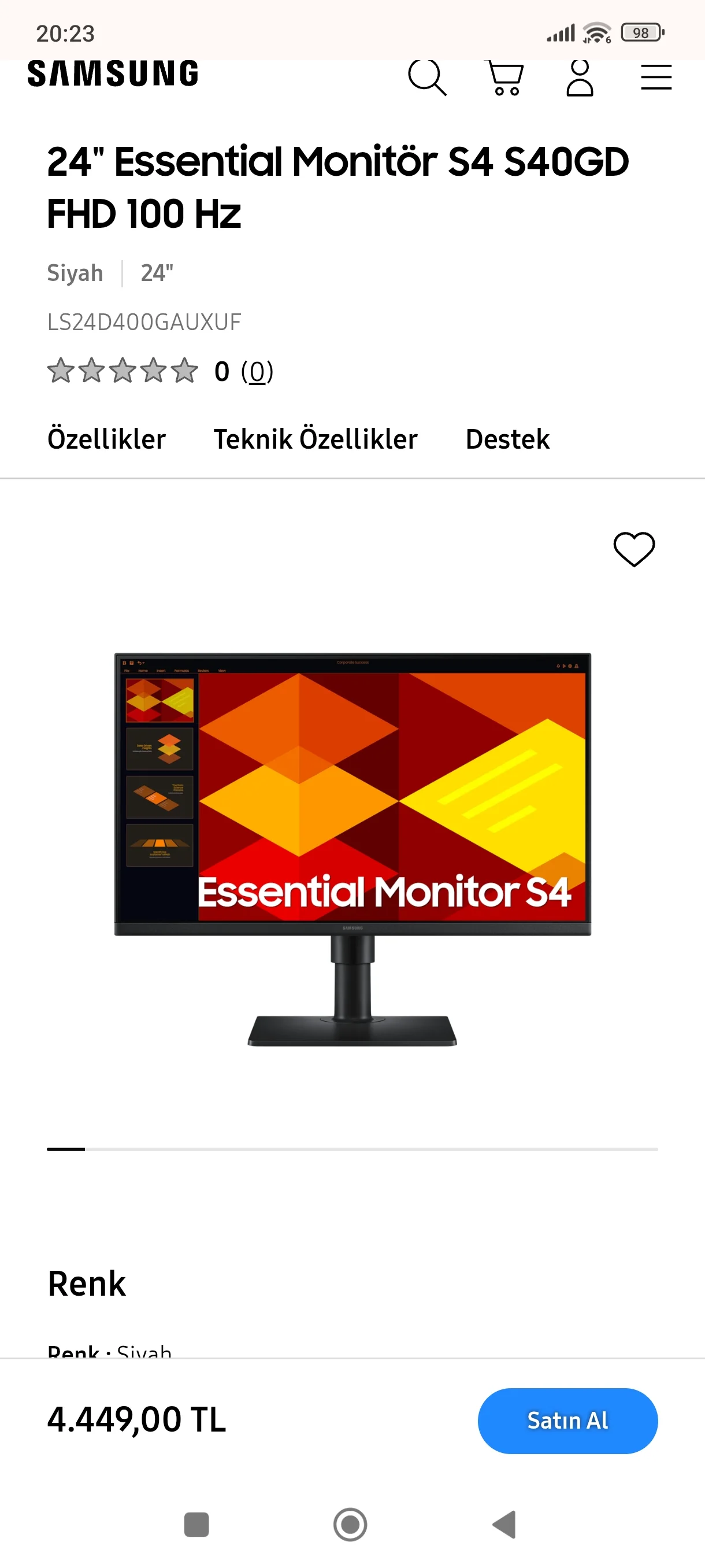Open the Essential Monitor S4 product image
705x1568 pixels.
tap(352, 848)
